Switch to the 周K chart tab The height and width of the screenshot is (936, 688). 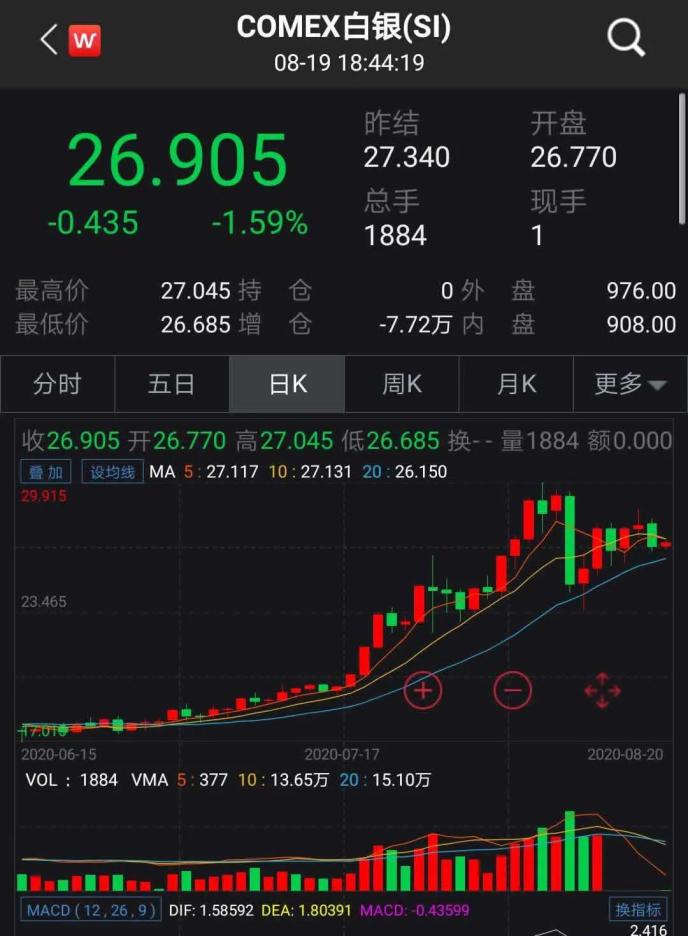(401, 385)
